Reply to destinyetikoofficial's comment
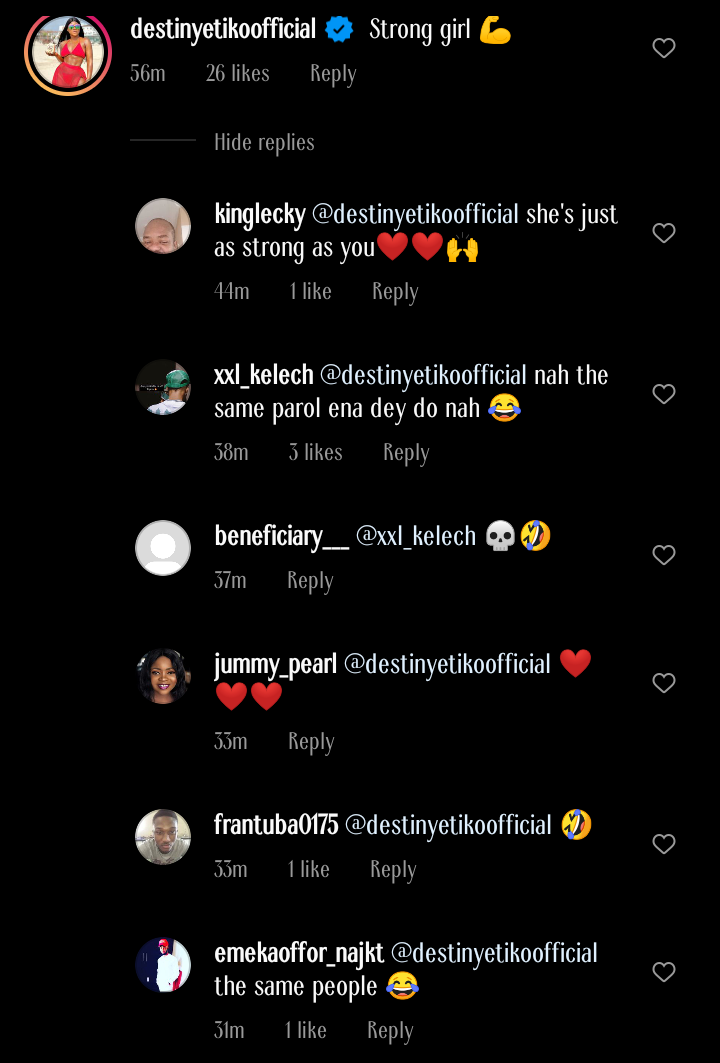Screen dimensions: 720x1063 point(332,74)
